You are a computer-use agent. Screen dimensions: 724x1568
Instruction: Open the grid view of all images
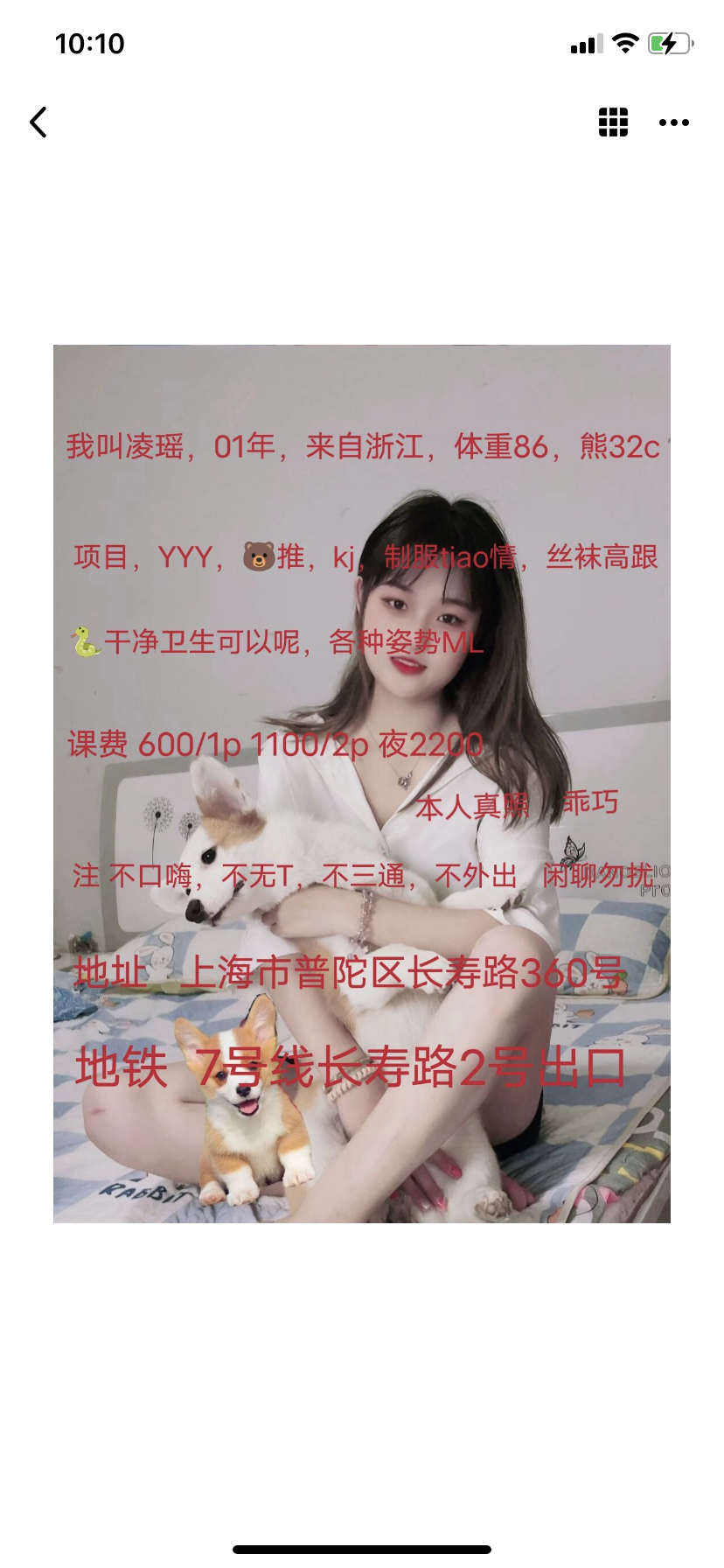point(613,122)
